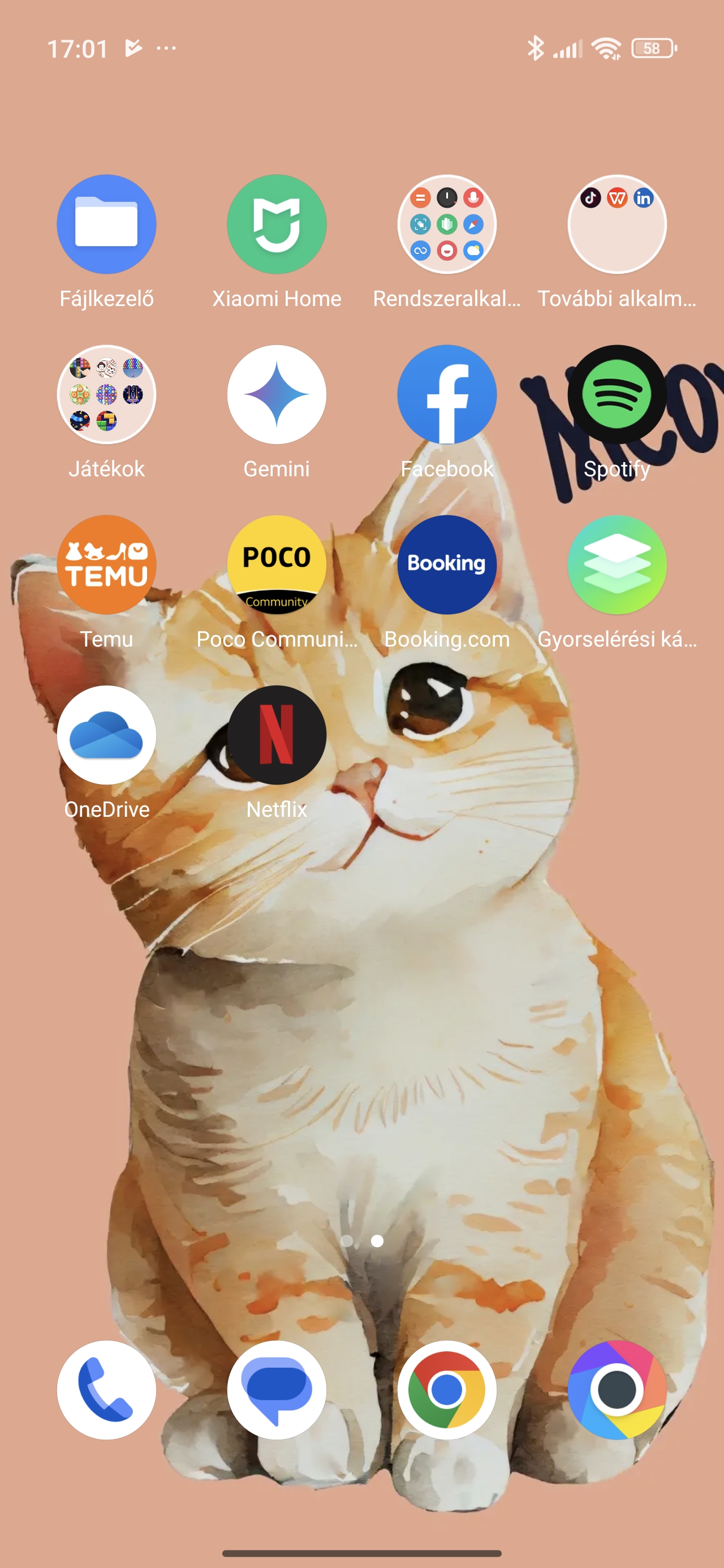Viewport: 724px width, 1568px height.
Task: Expand the Játékok games folder
Action: click(106, 394)
